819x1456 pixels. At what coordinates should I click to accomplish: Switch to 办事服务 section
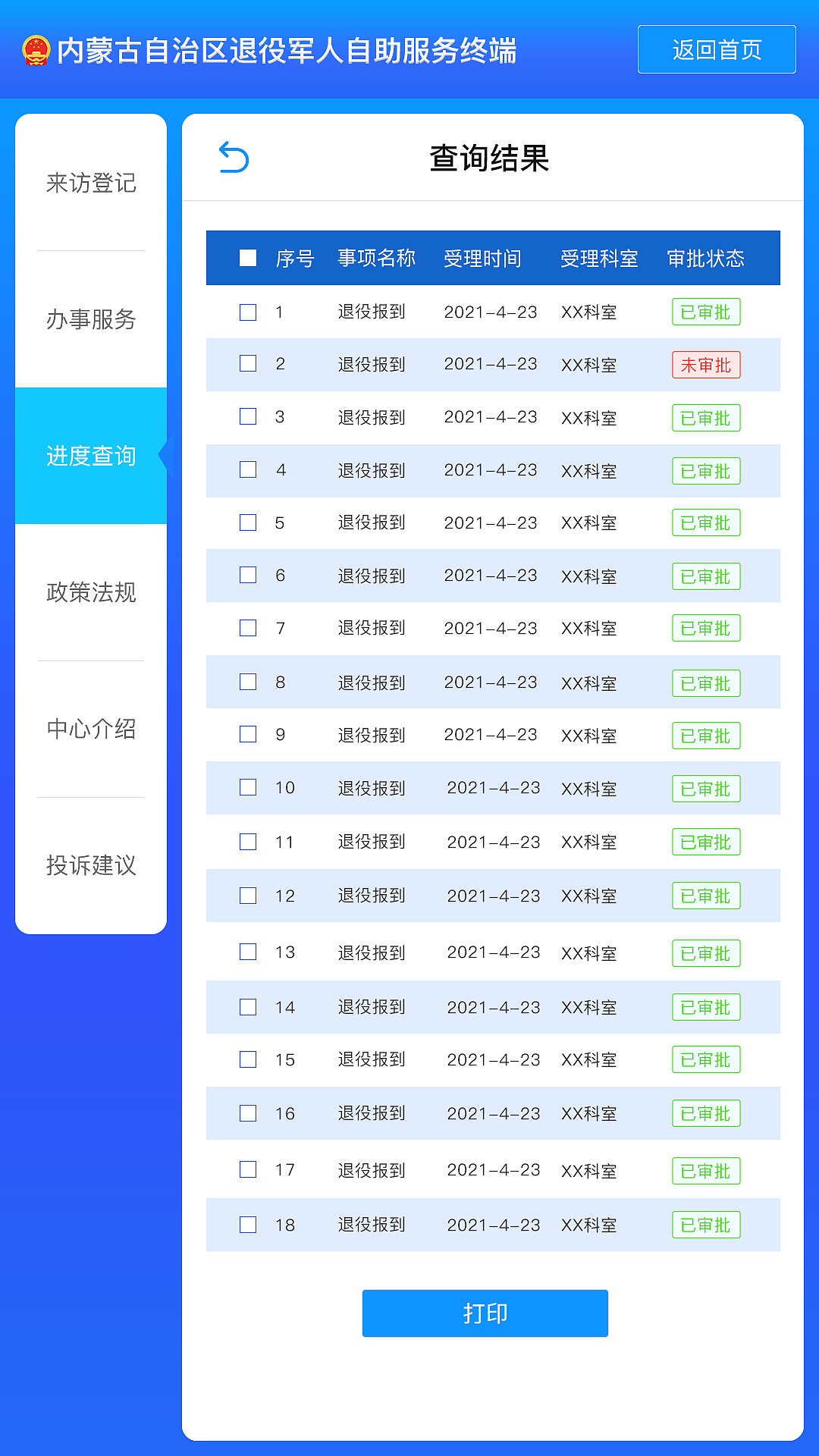coord(90,322)
